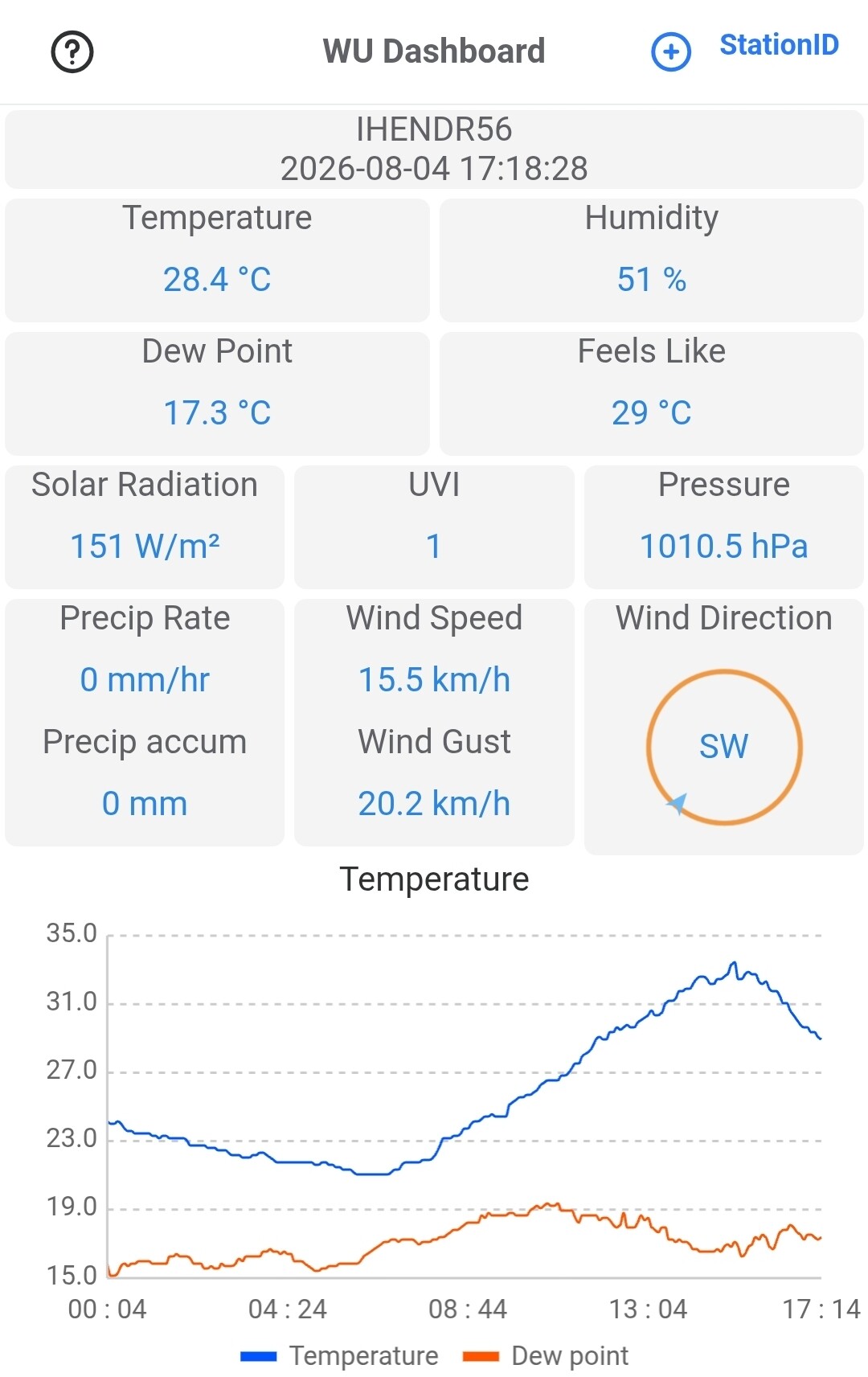868x1377 pixels.
Task: Open the help question mark icon
Action: pyautogui.click(x=72, y=52)
